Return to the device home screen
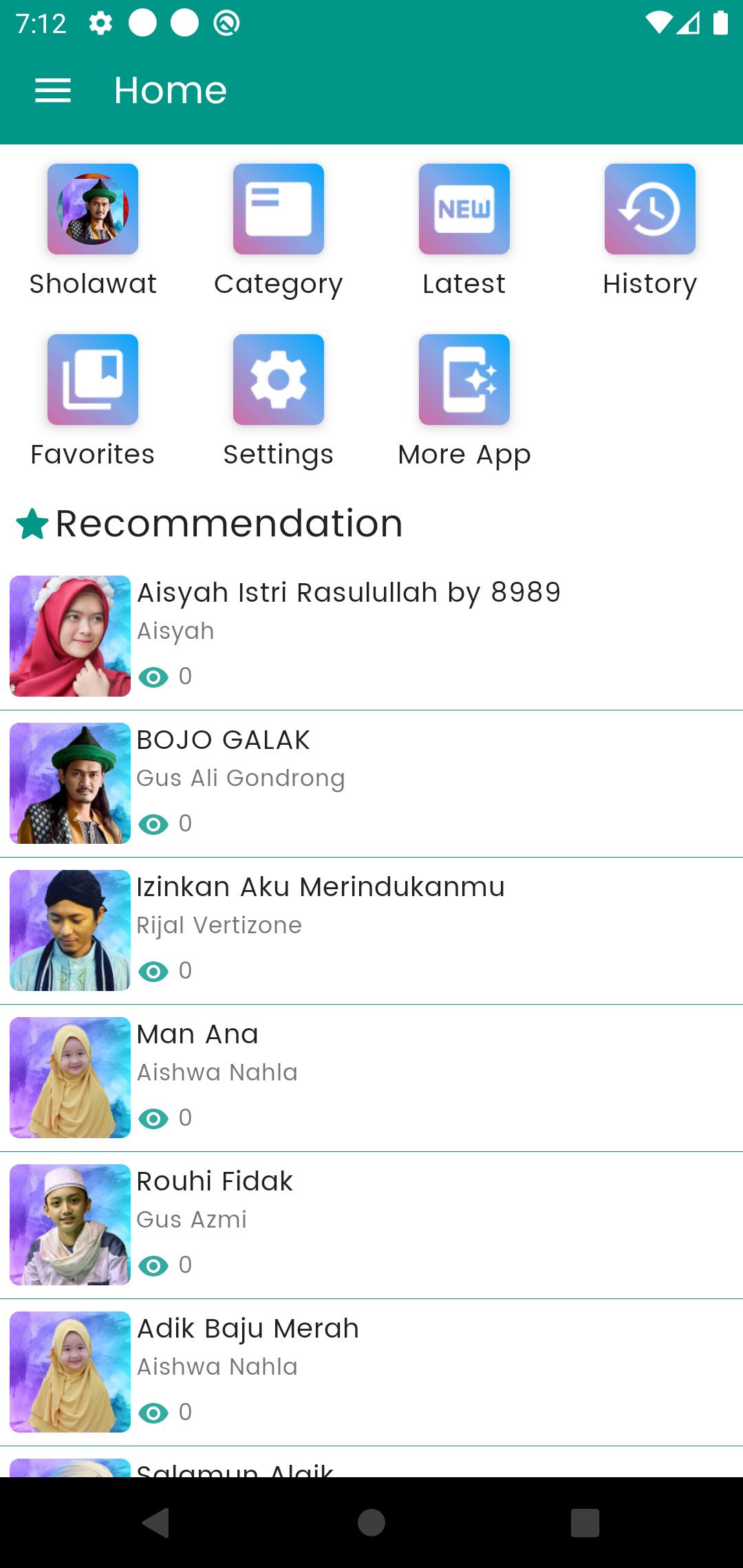 [371, 1523]
